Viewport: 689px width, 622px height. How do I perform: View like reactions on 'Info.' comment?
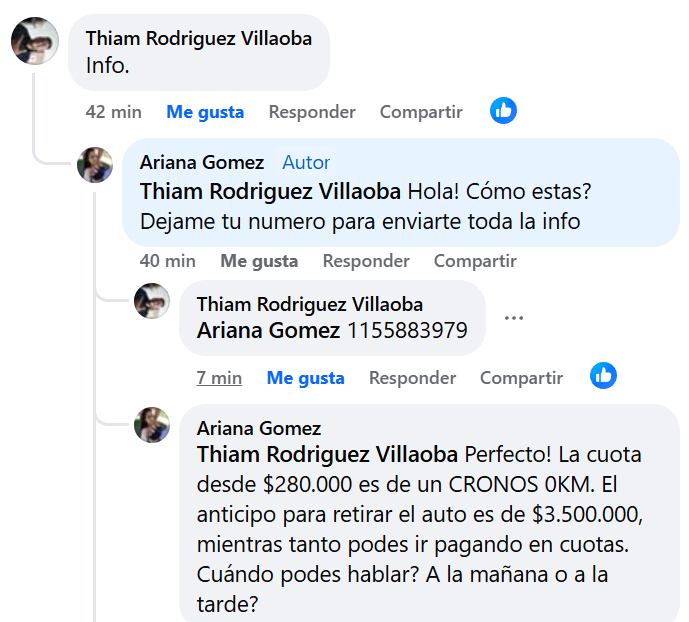tap(504, 111)
